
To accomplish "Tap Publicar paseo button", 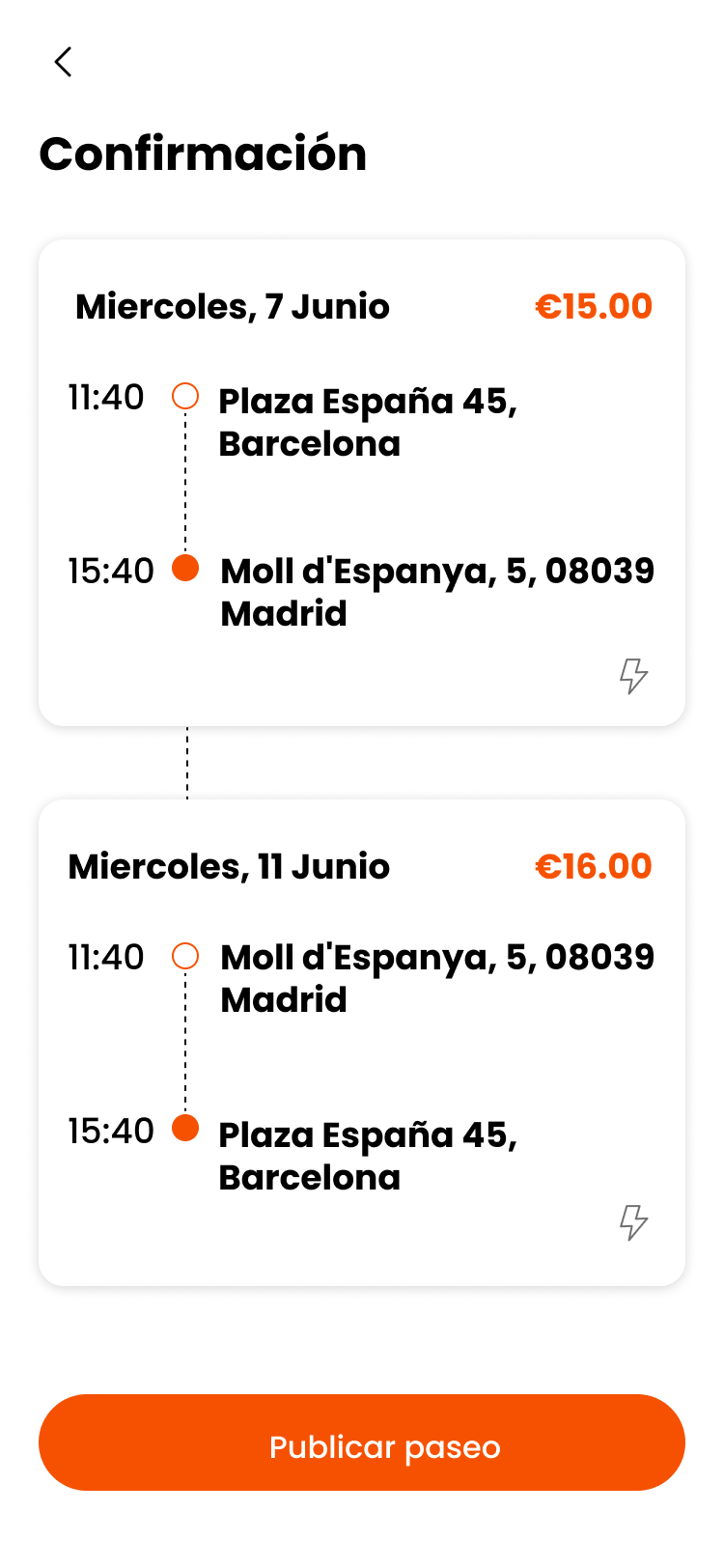I will pos(362,1442).
